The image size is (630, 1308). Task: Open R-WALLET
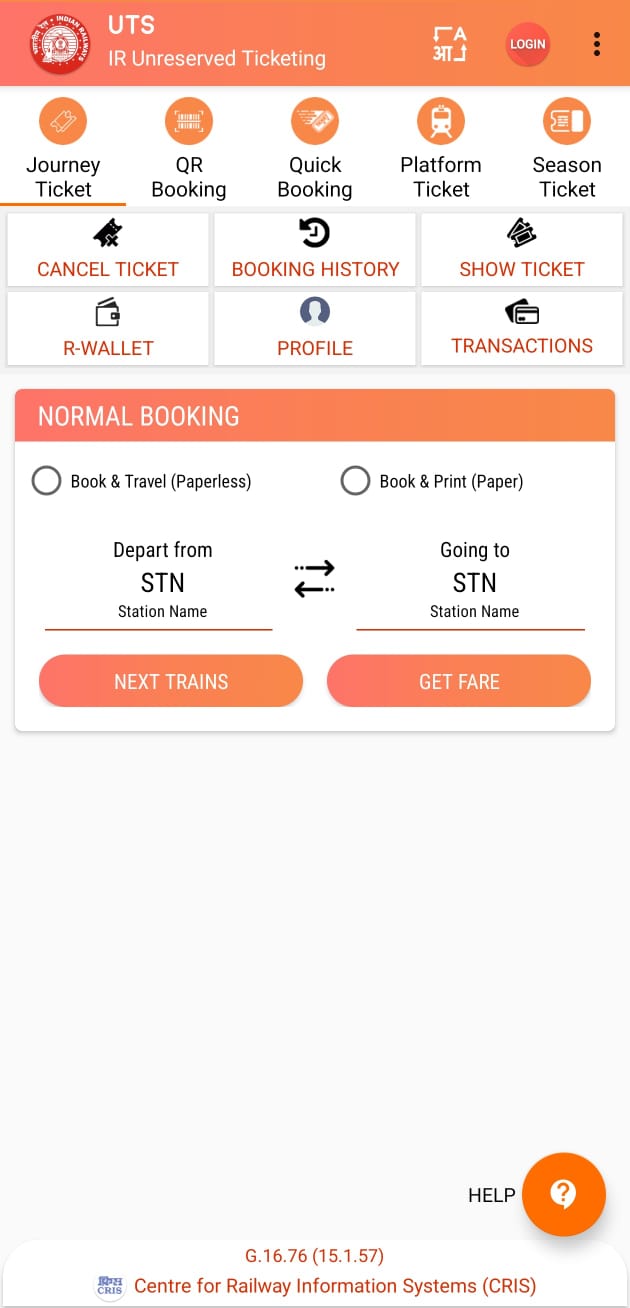click(108, 328)
